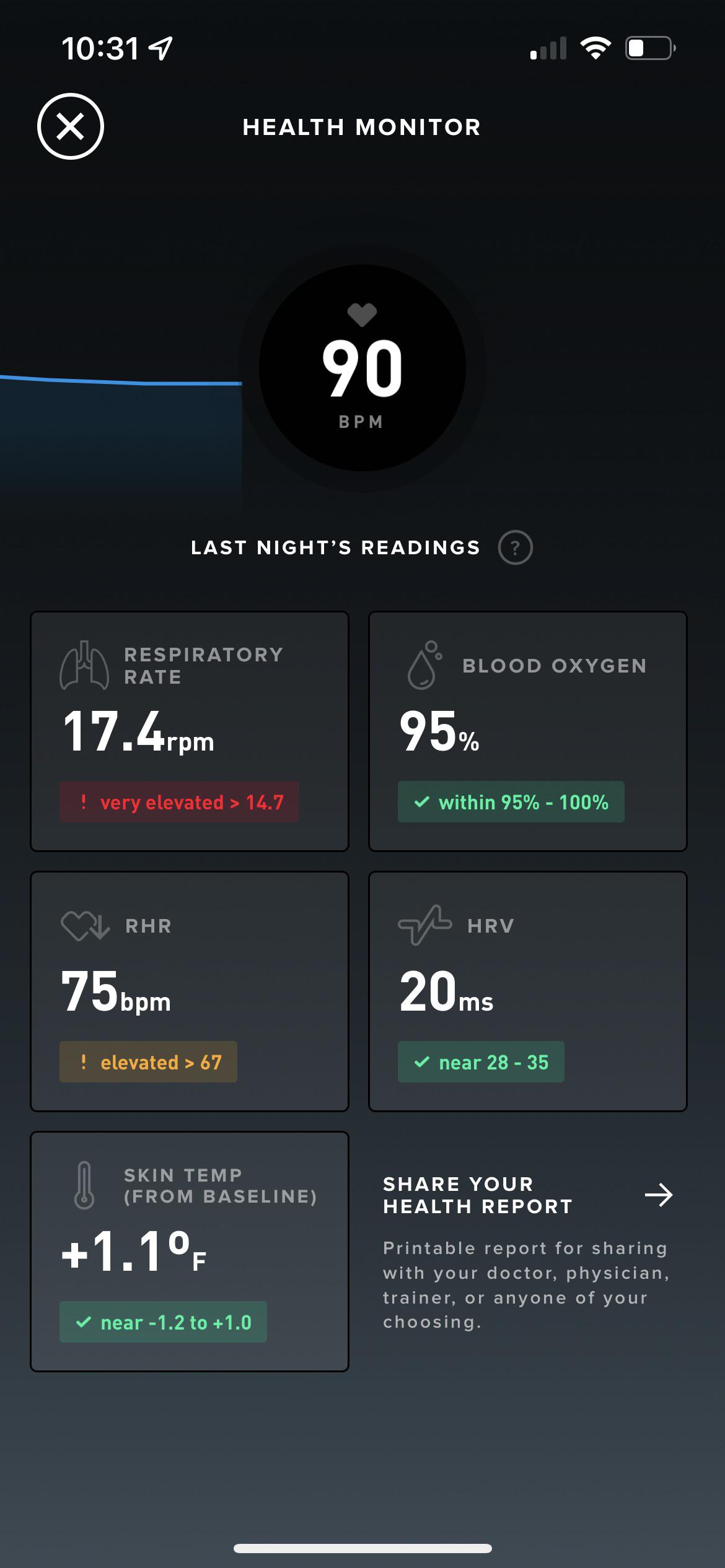Close the Health Monitor screen
This screenshot has height=1568, width=725.
point(70,127)
